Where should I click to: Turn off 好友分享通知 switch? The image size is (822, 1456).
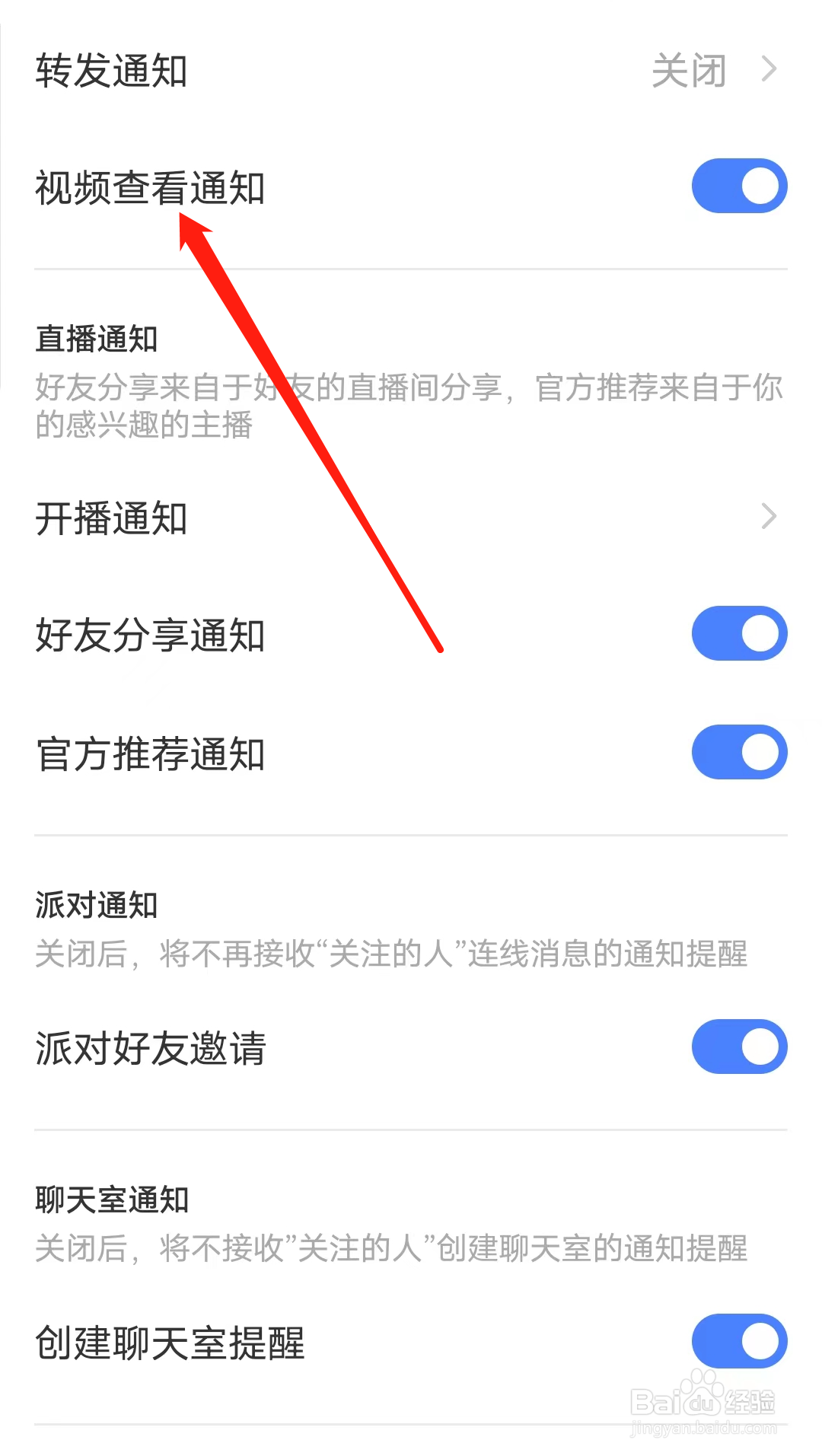tap(737, 632)
